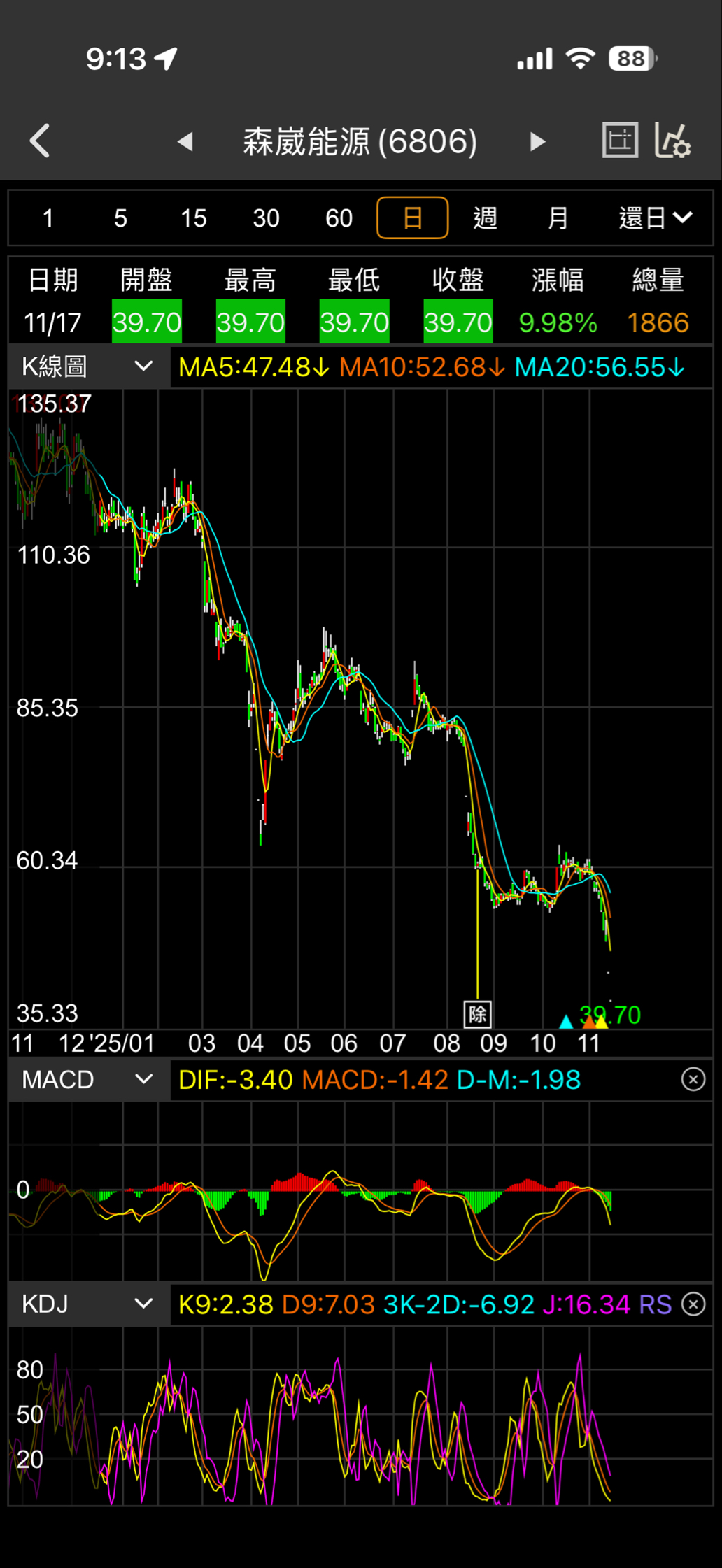Switch to the previous stock
The image size is (722, 1568).
(x=185, y=142)
